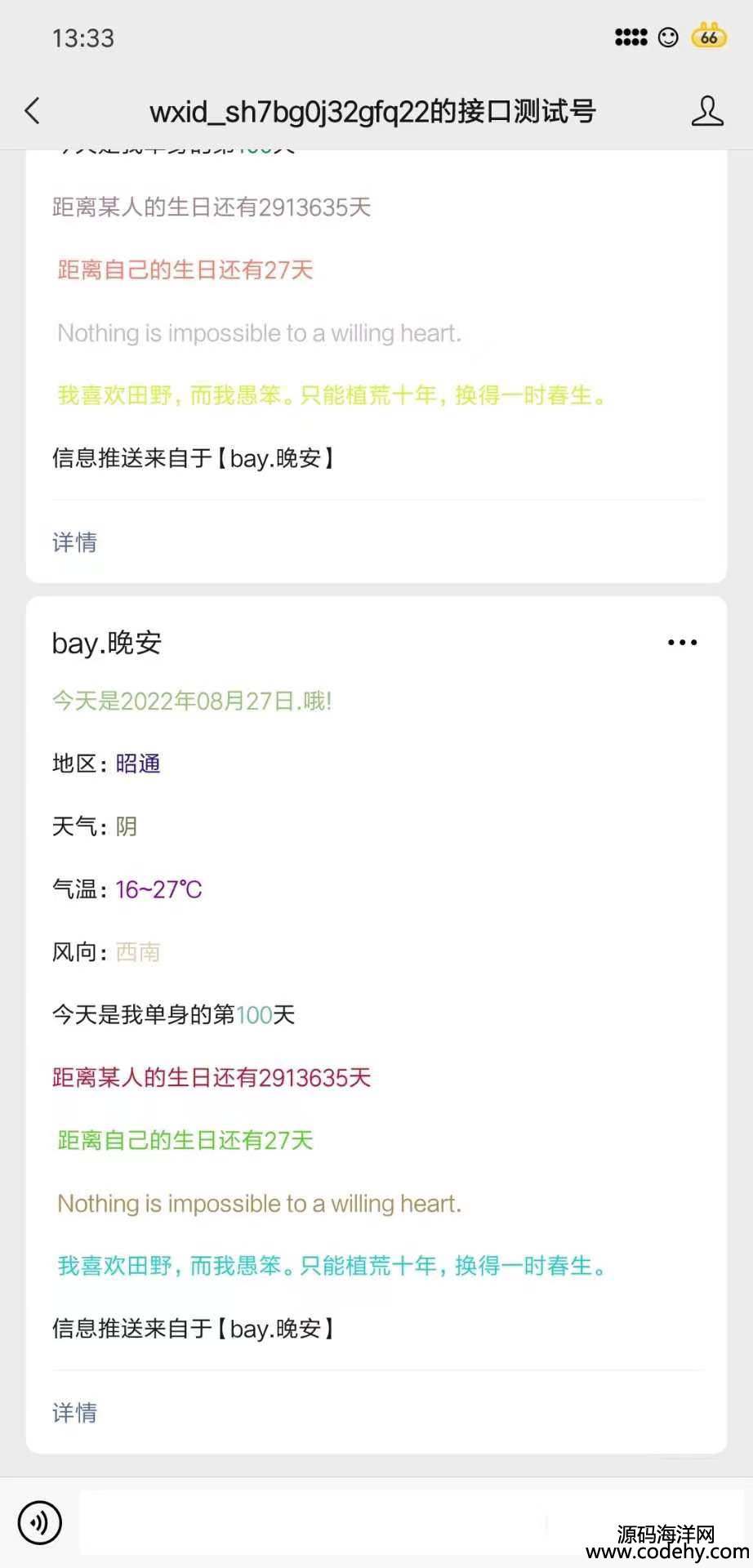
Task: Go back using the header arrow
Action: pyautogui.click(x=33, y=111)
